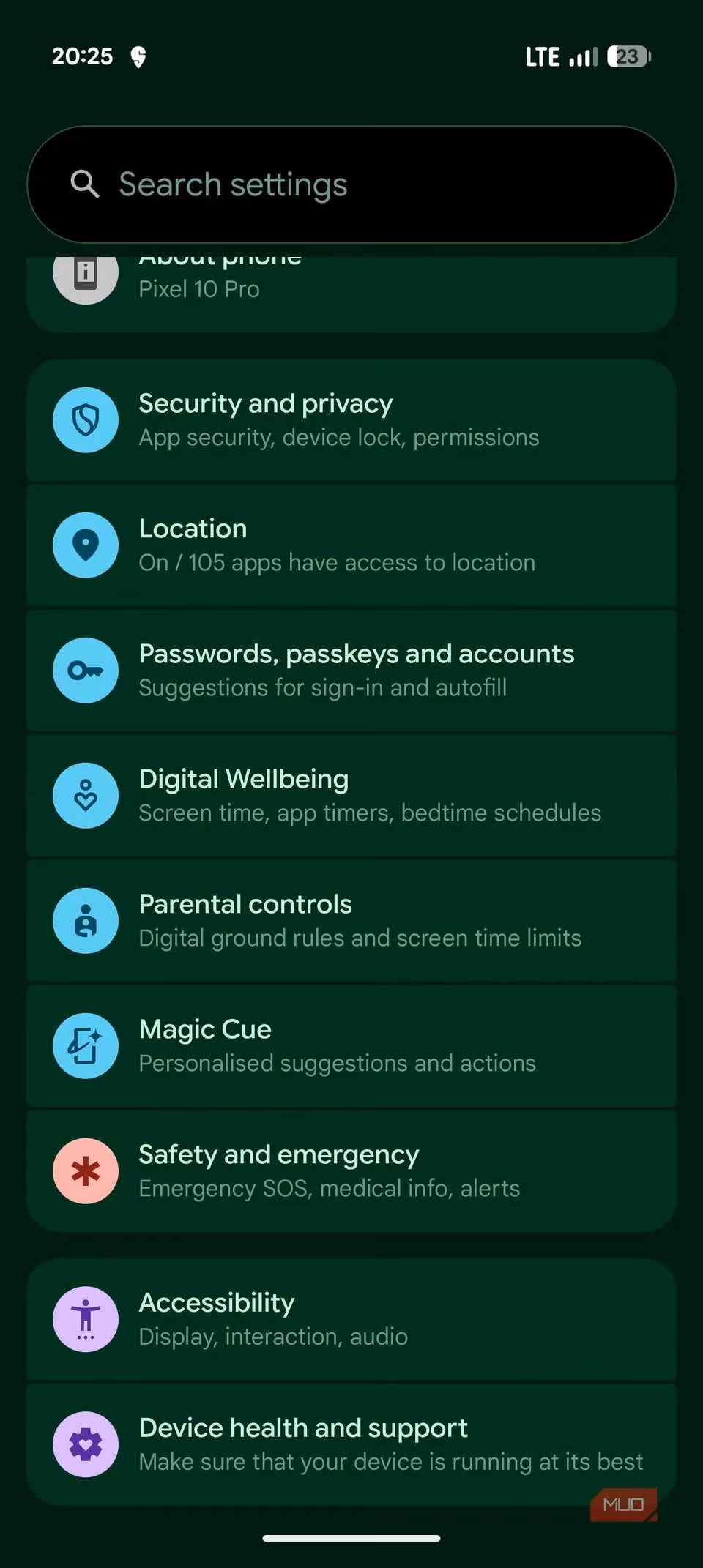Tap the Security and privacy shield icon
This screenshot has width=703, height=1568.
[85, 419]
